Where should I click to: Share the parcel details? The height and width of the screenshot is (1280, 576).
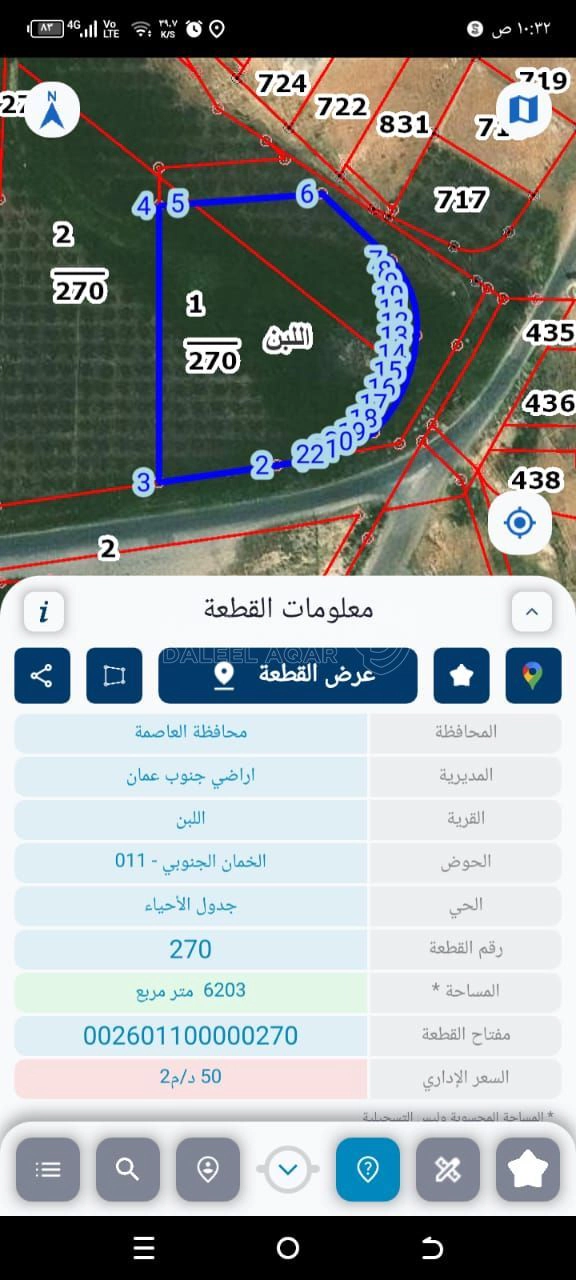(42, 675)
